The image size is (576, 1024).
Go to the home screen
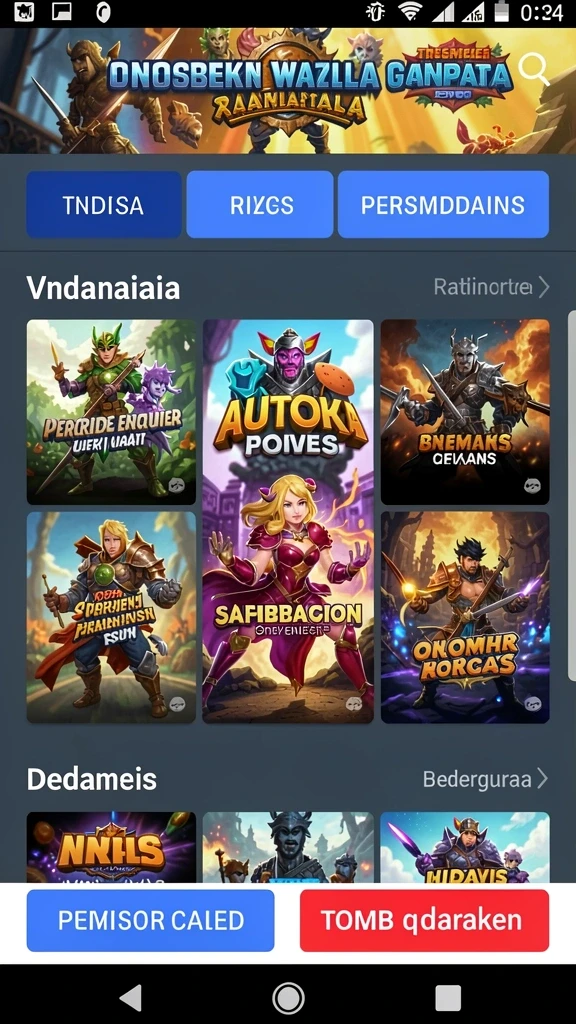288,998
